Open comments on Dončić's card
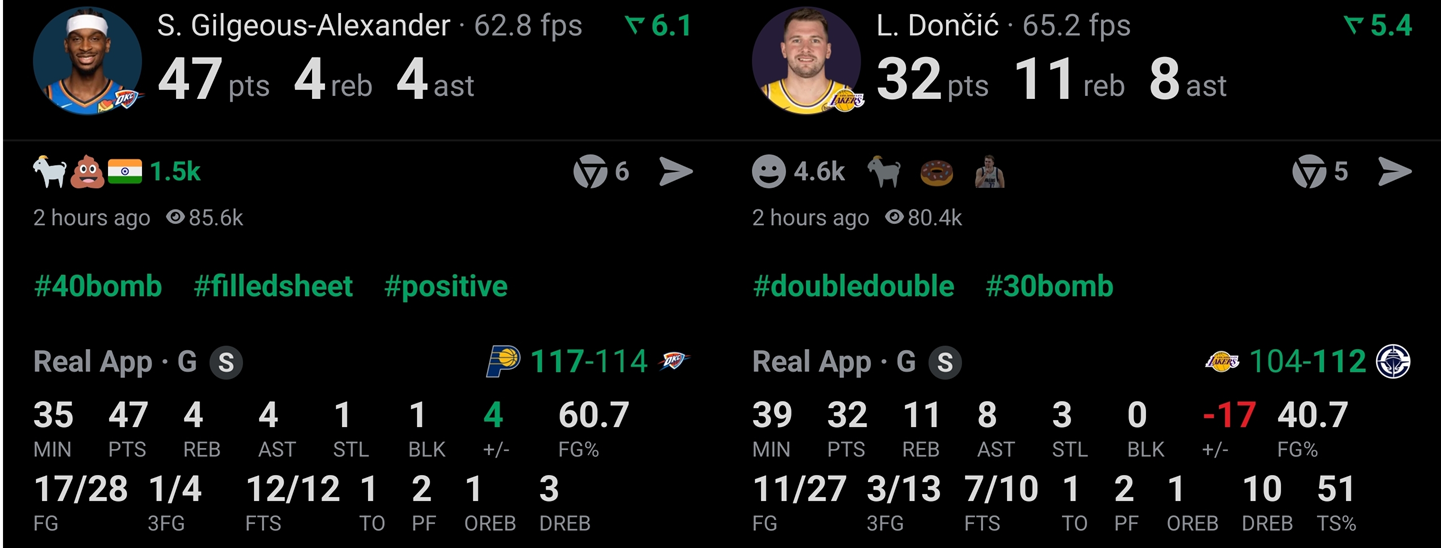The height and width of the screenshot is (548, 1441). [x=1320, y=172]
